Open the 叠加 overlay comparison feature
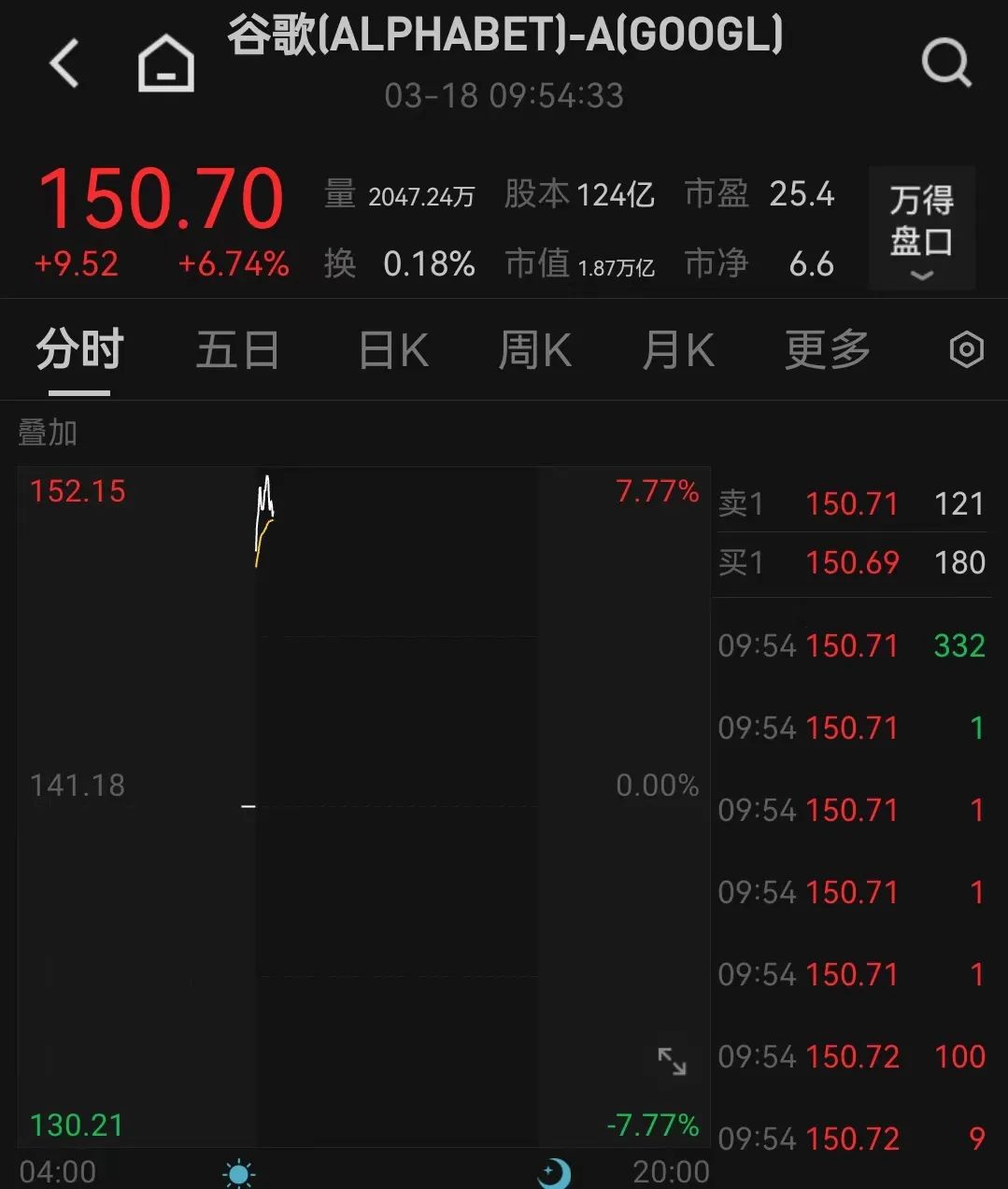 pos(48,432)
